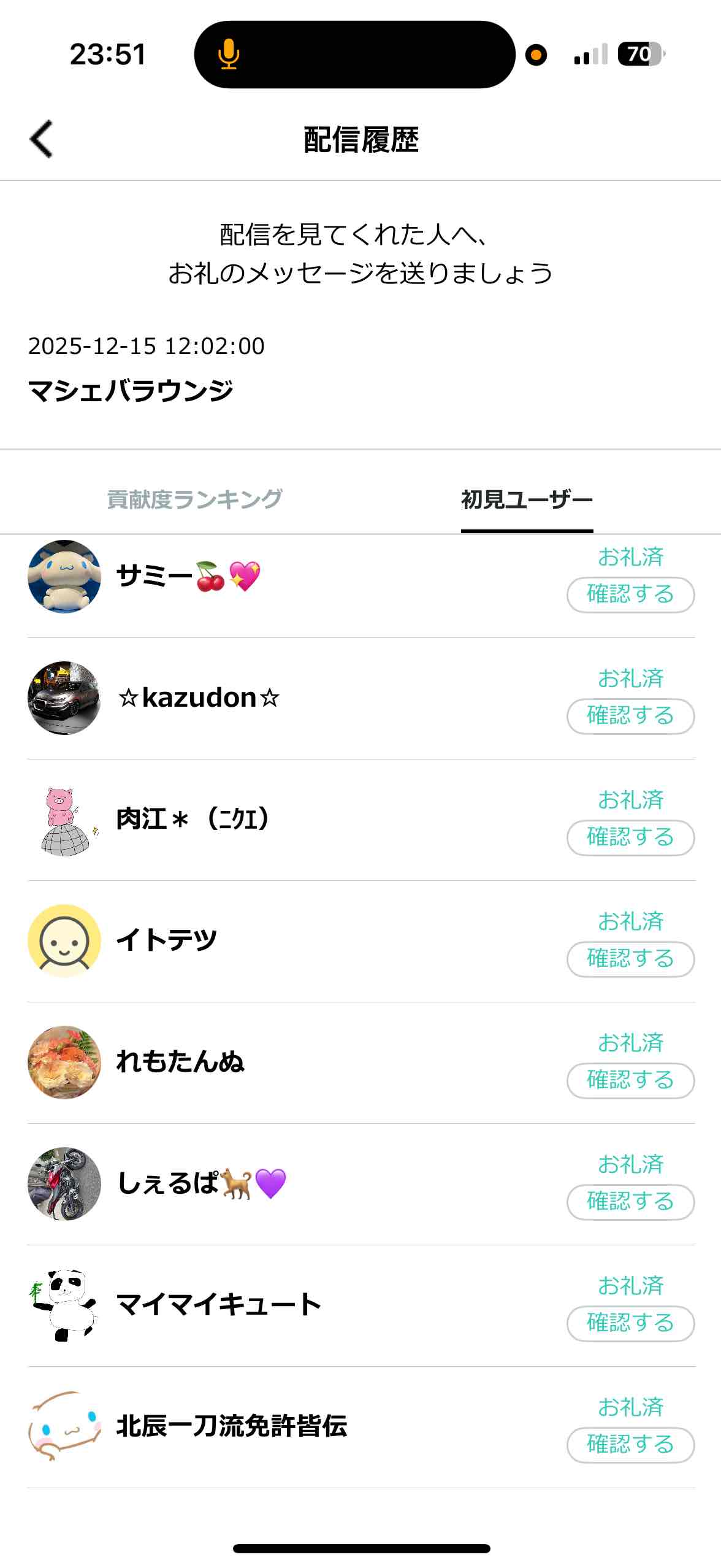Screen dimensions: 721x1568
Task: Select the 初見ユーザー tab
Action: click(527, 499)
